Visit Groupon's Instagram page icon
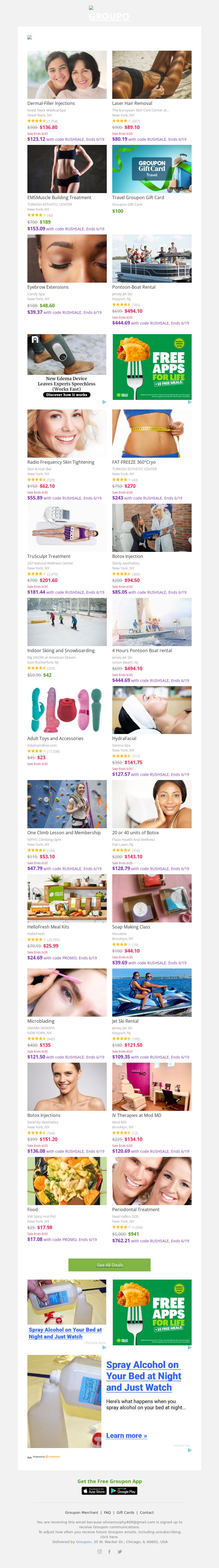Image resolution: width=219 pixels, height=1568 pixels. [100, 1552]
